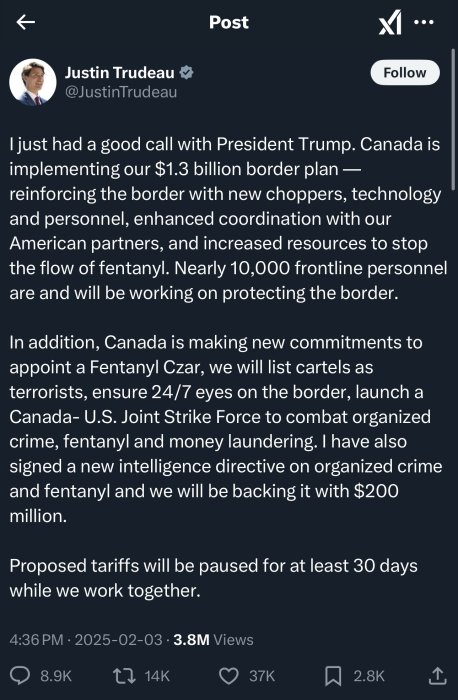Viewport: 458px width, 700px height.
Task: Share the post via the upload icon
Action: 437,676
